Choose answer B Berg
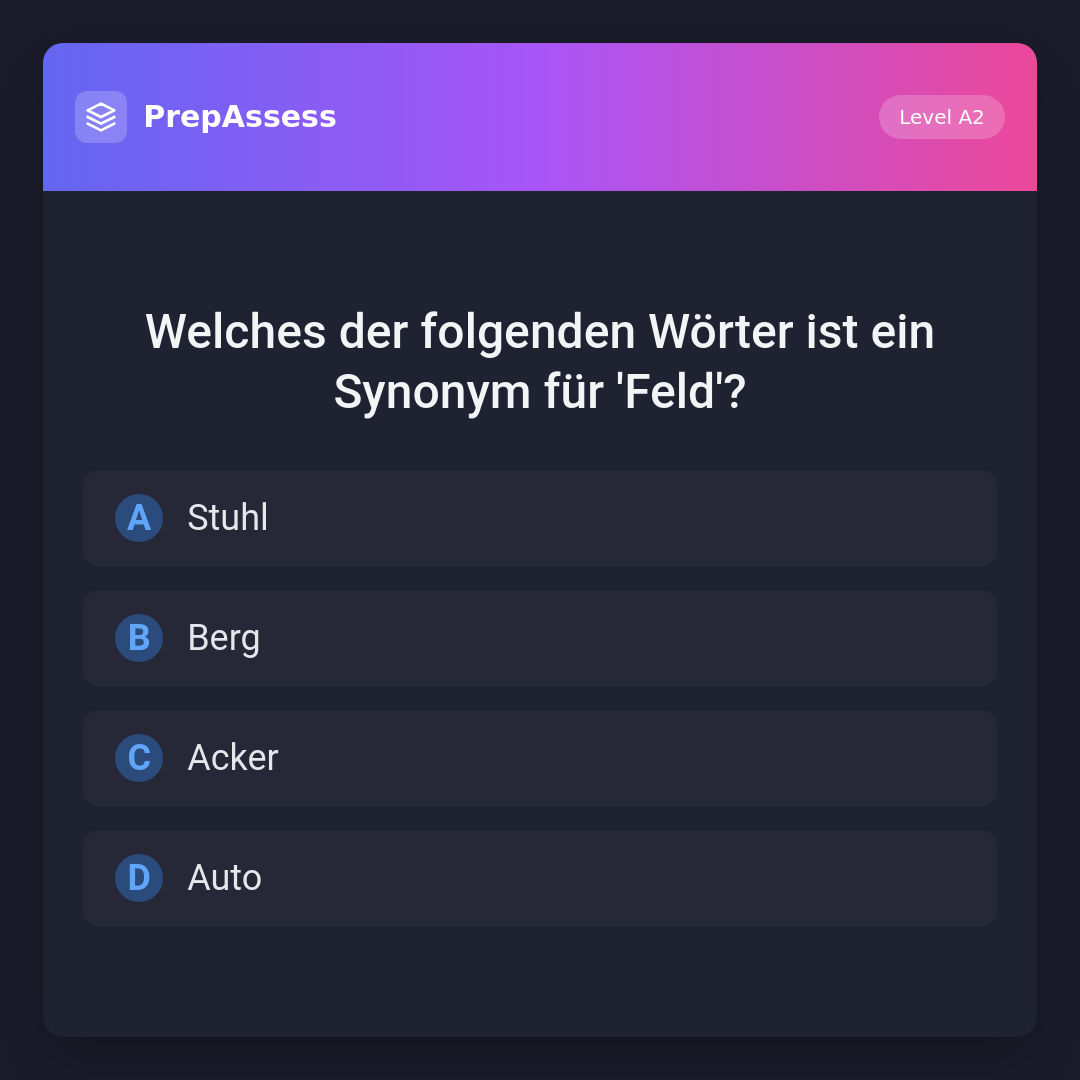1080x1080 pixels. [540, 638]
